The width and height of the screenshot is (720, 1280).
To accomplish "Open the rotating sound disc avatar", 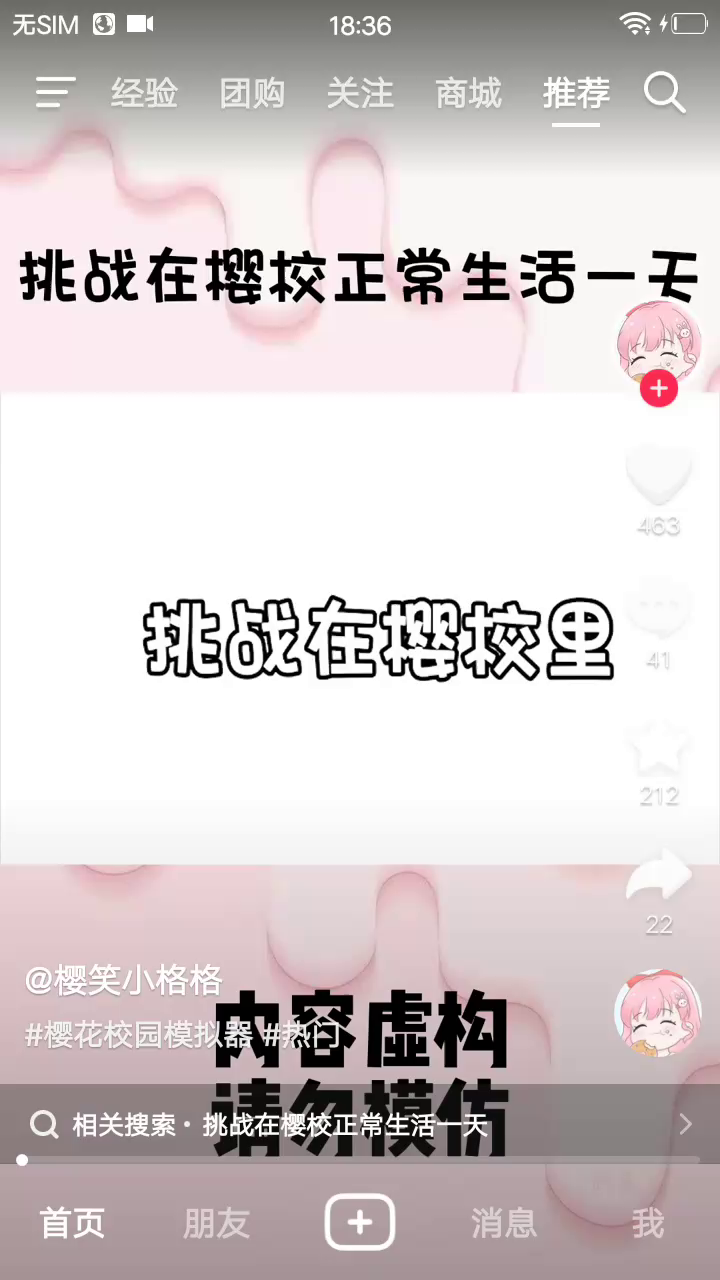I will [x=657, y=1012].
